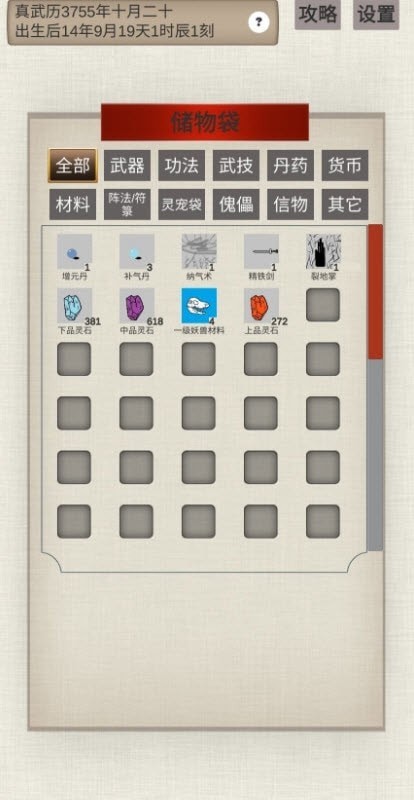Switch to the 功法 tab
414x800 pixels.
[x=182, y=165]
